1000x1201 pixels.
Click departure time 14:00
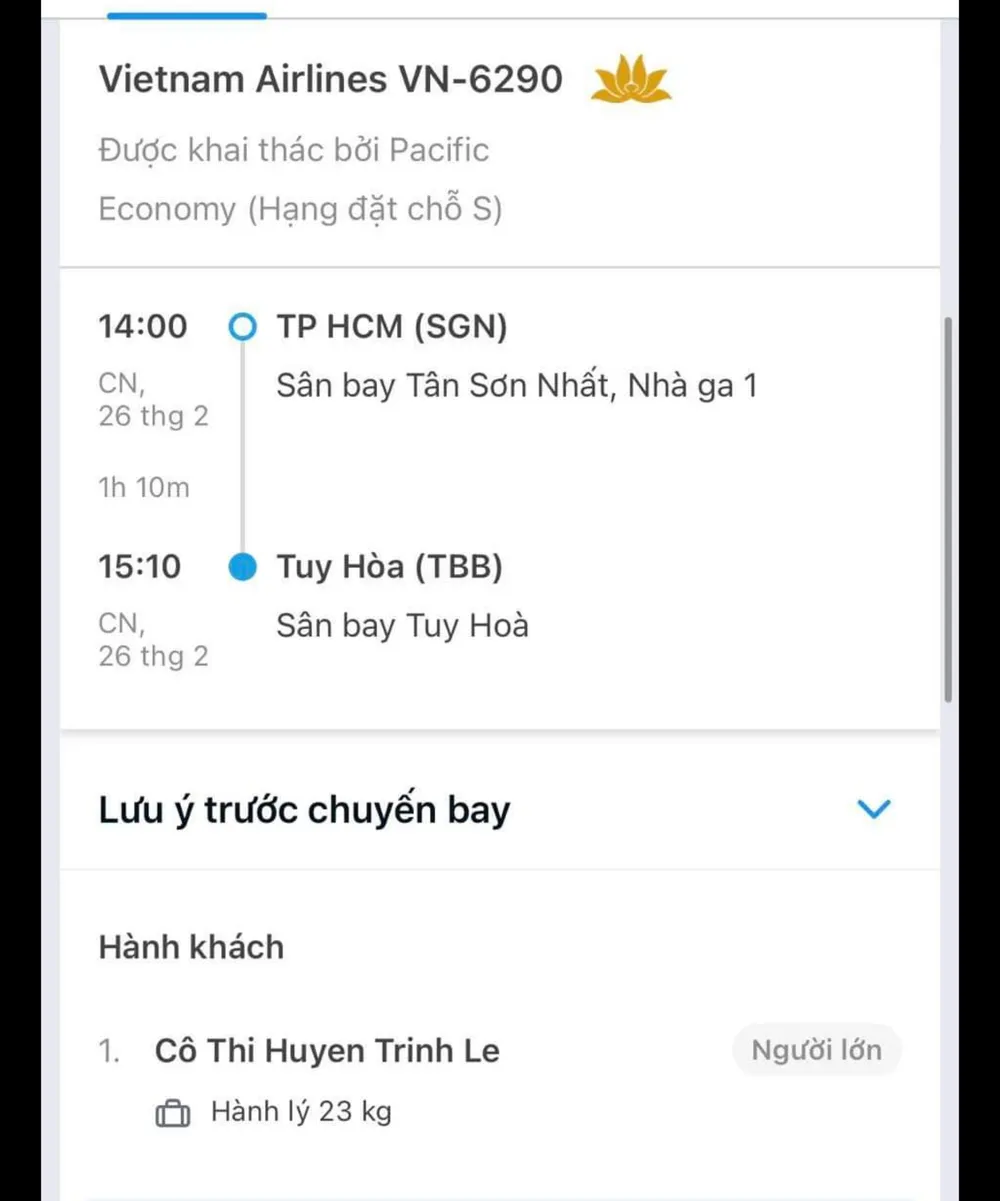pyautogui.click(x=143, y=326)
